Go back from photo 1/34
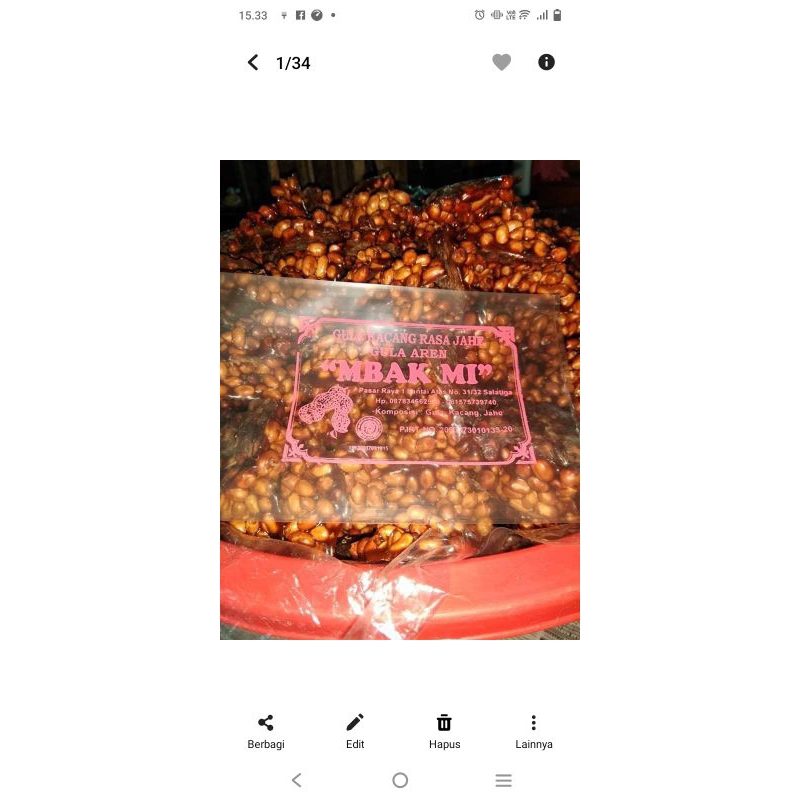800x800 pixels. (x=253, y=63)
